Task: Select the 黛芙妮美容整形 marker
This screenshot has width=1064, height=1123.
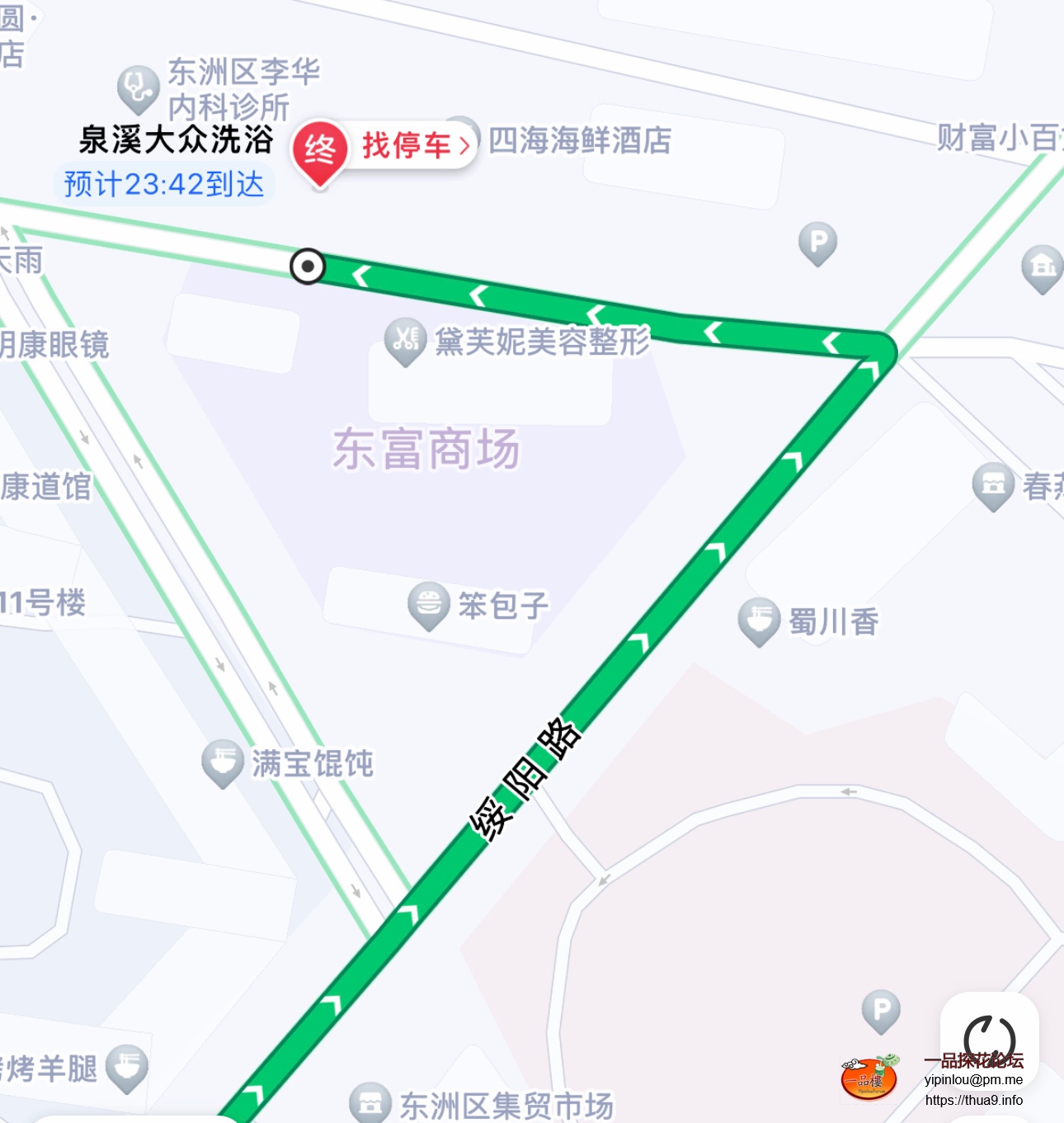Action: [405, 340]
